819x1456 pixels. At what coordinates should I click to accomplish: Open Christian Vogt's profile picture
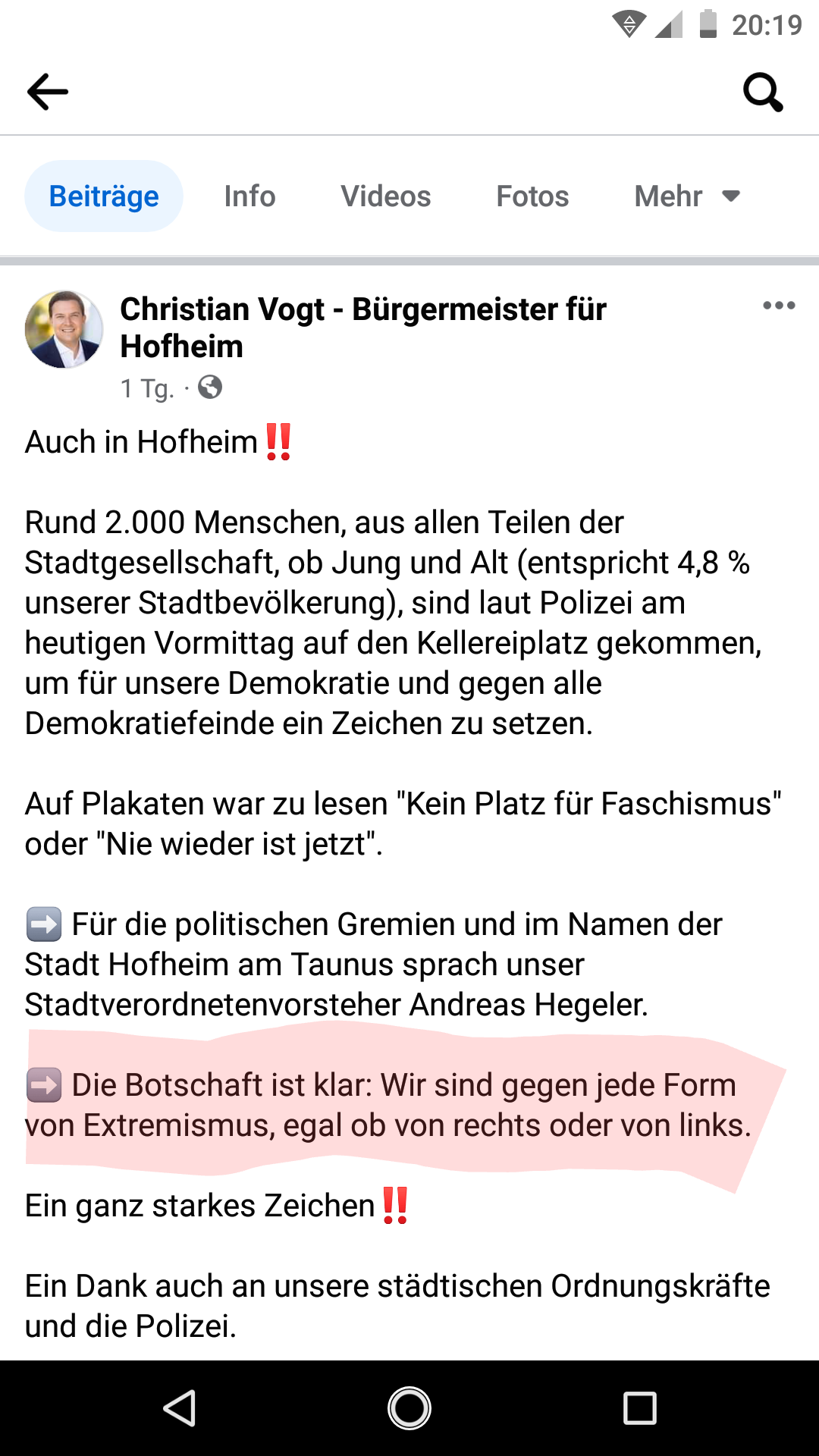coord(64,329)
